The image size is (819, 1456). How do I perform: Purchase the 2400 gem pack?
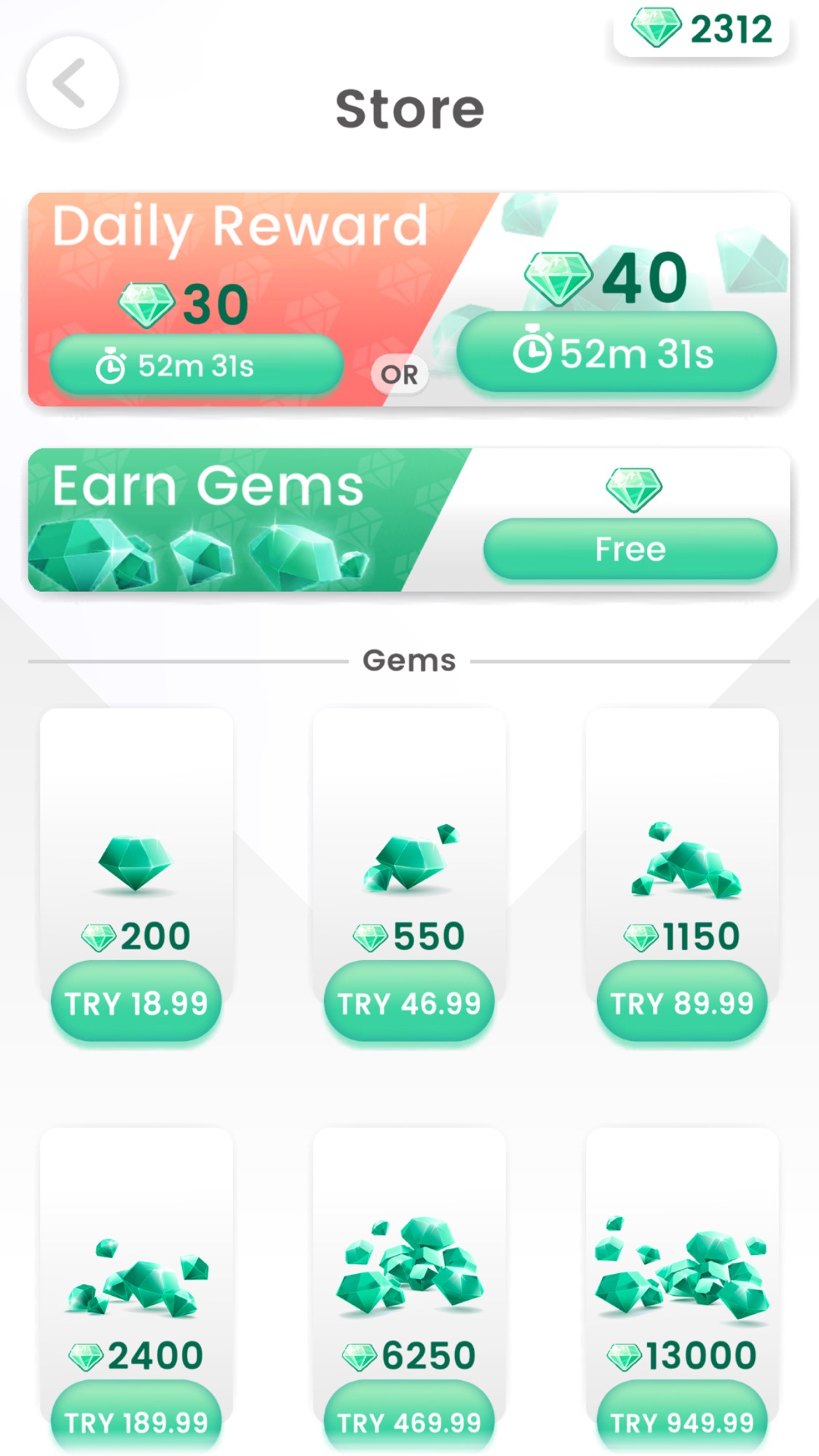[136, 1421]
